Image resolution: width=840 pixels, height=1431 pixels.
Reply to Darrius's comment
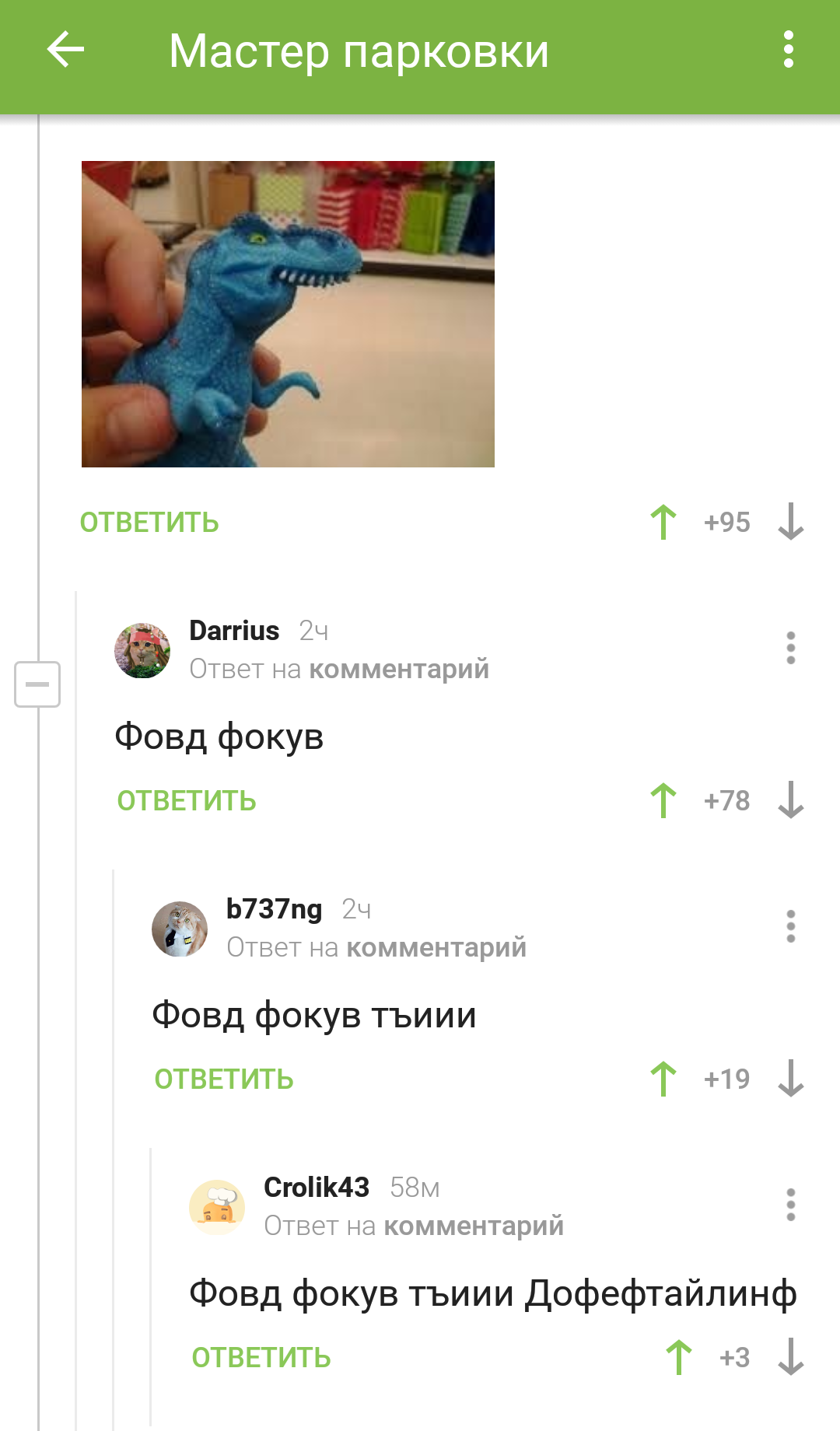(x=187, y=801)
